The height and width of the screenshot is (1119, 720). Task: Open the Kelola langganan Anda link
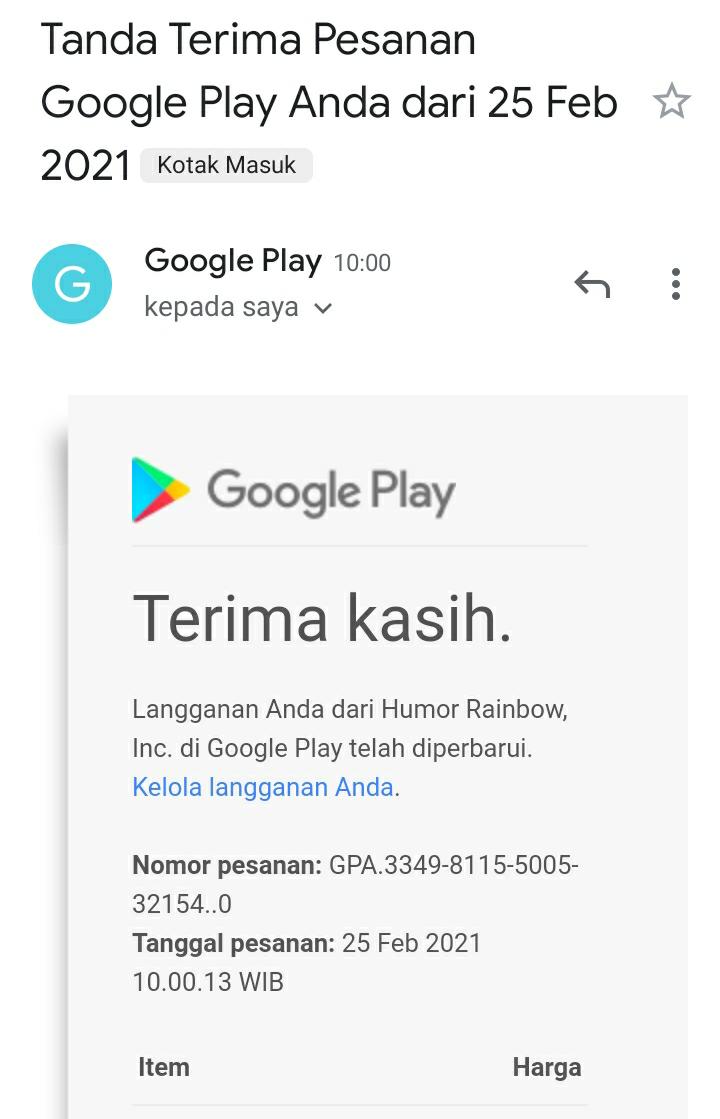(x=263, y=787)
